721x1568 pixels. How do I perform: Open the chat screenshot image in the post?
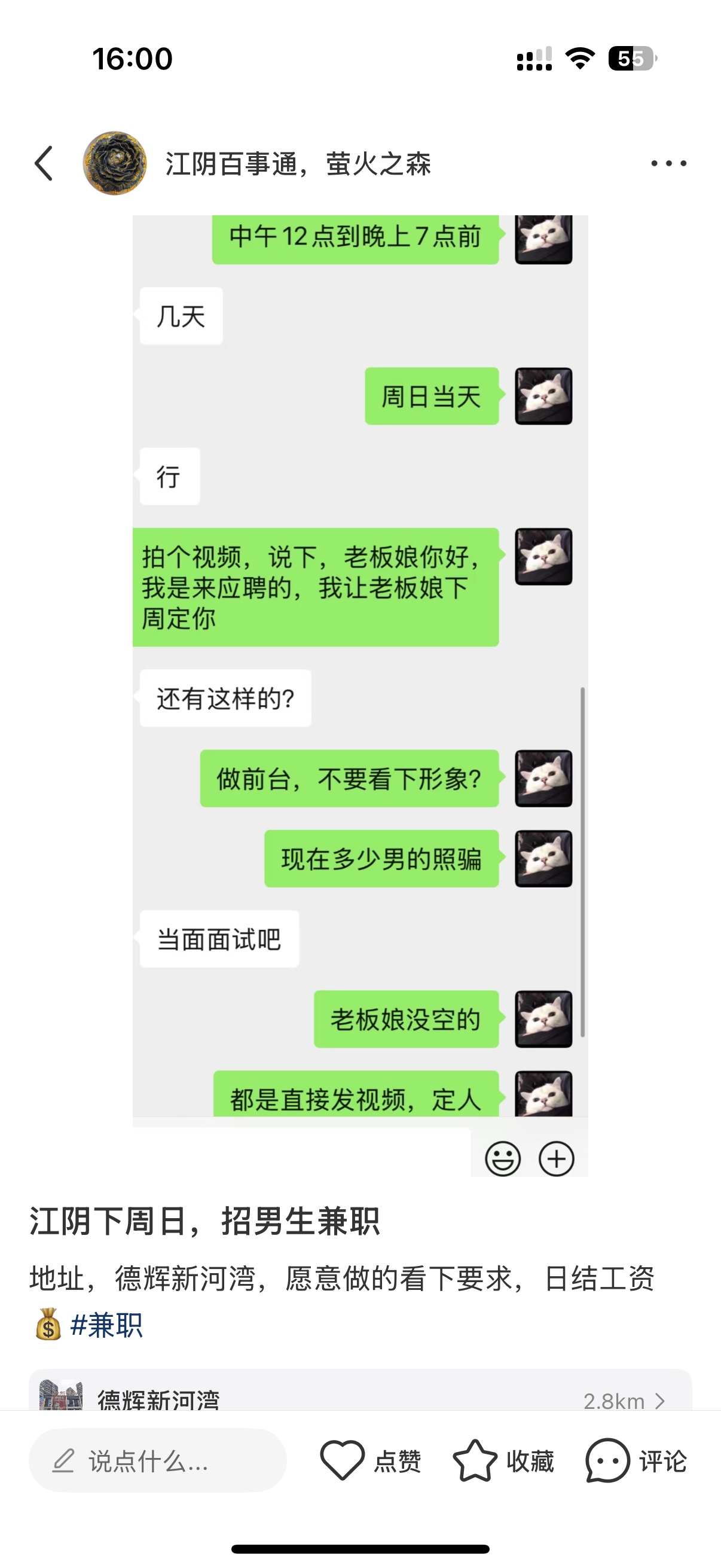360,694
